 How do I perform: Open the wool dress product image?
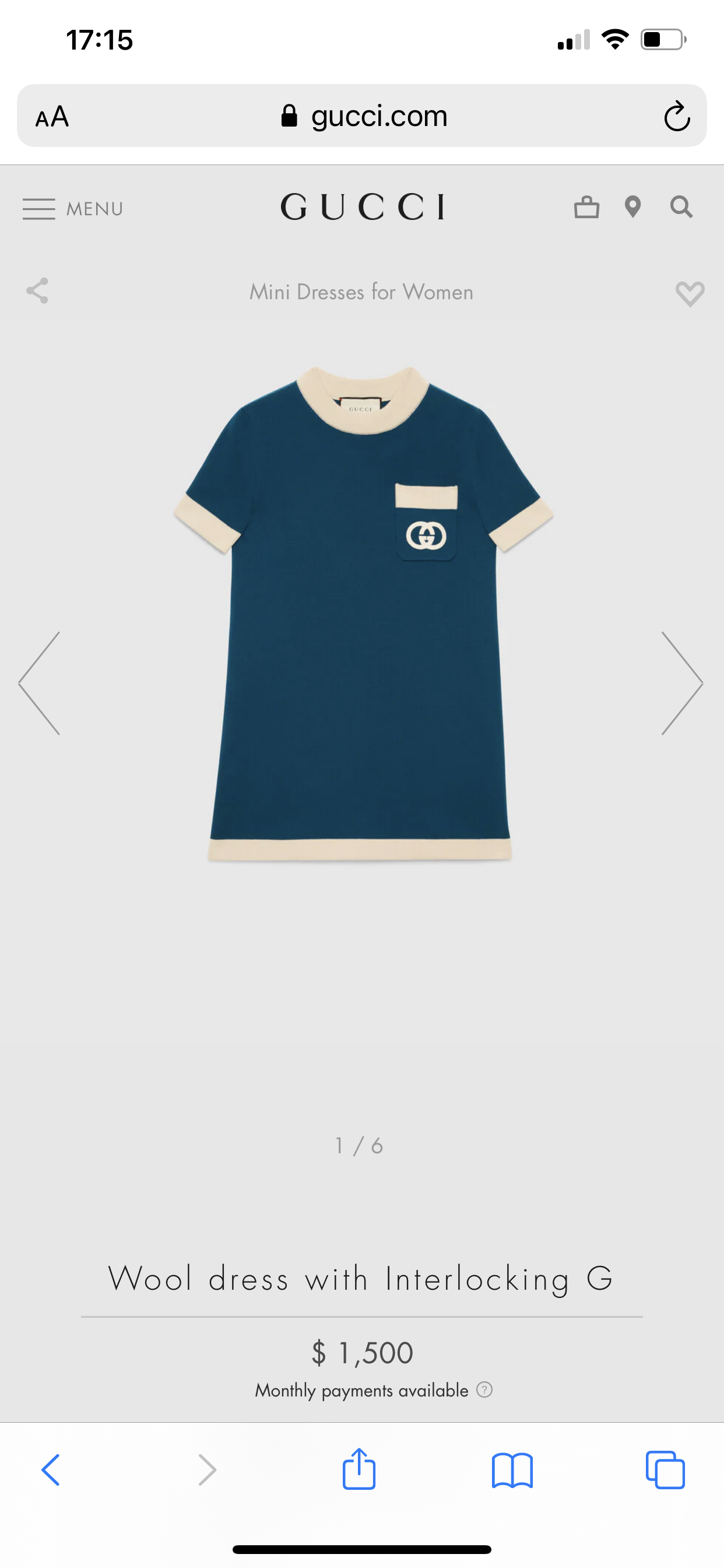click(x=363, y=615)
